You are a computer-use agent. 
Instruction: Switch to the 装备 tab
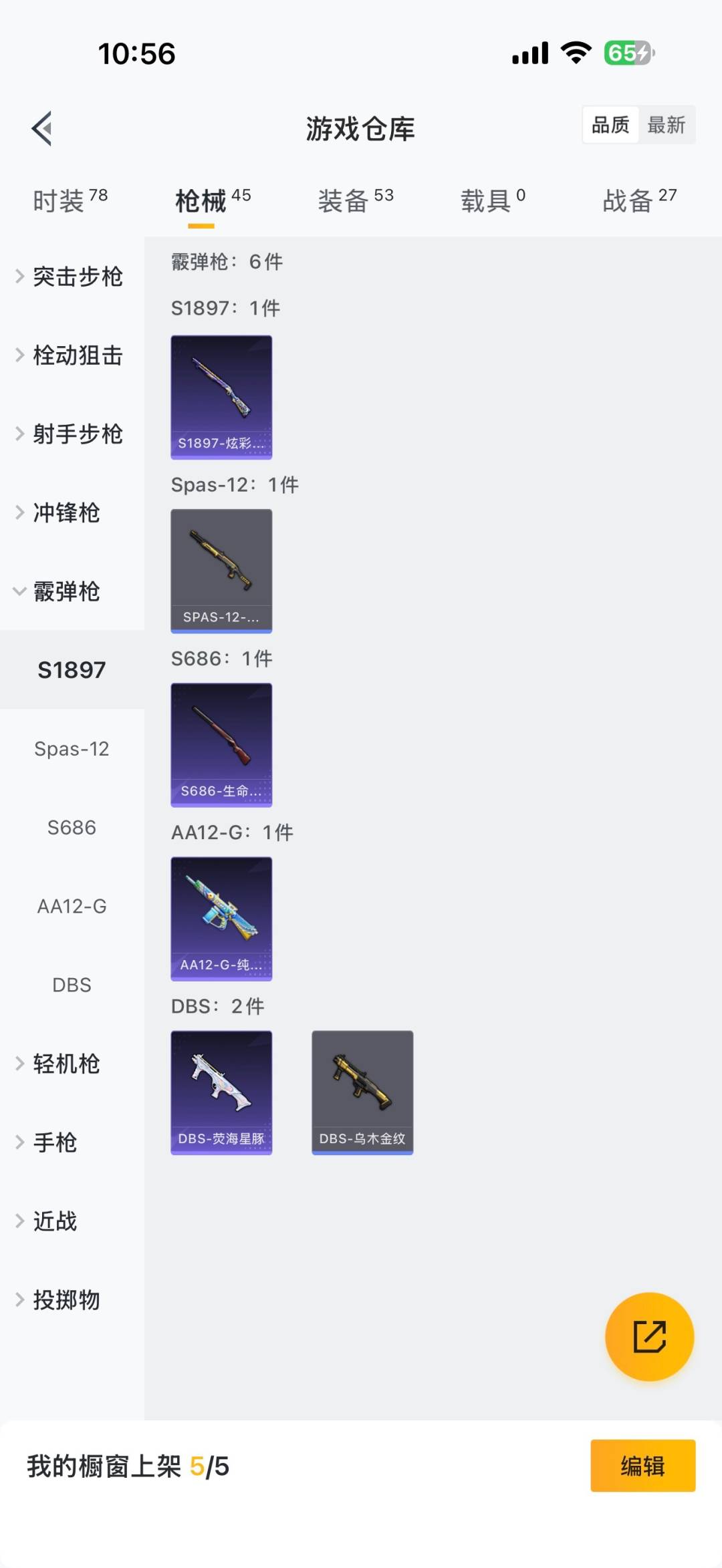click(355, 200)
